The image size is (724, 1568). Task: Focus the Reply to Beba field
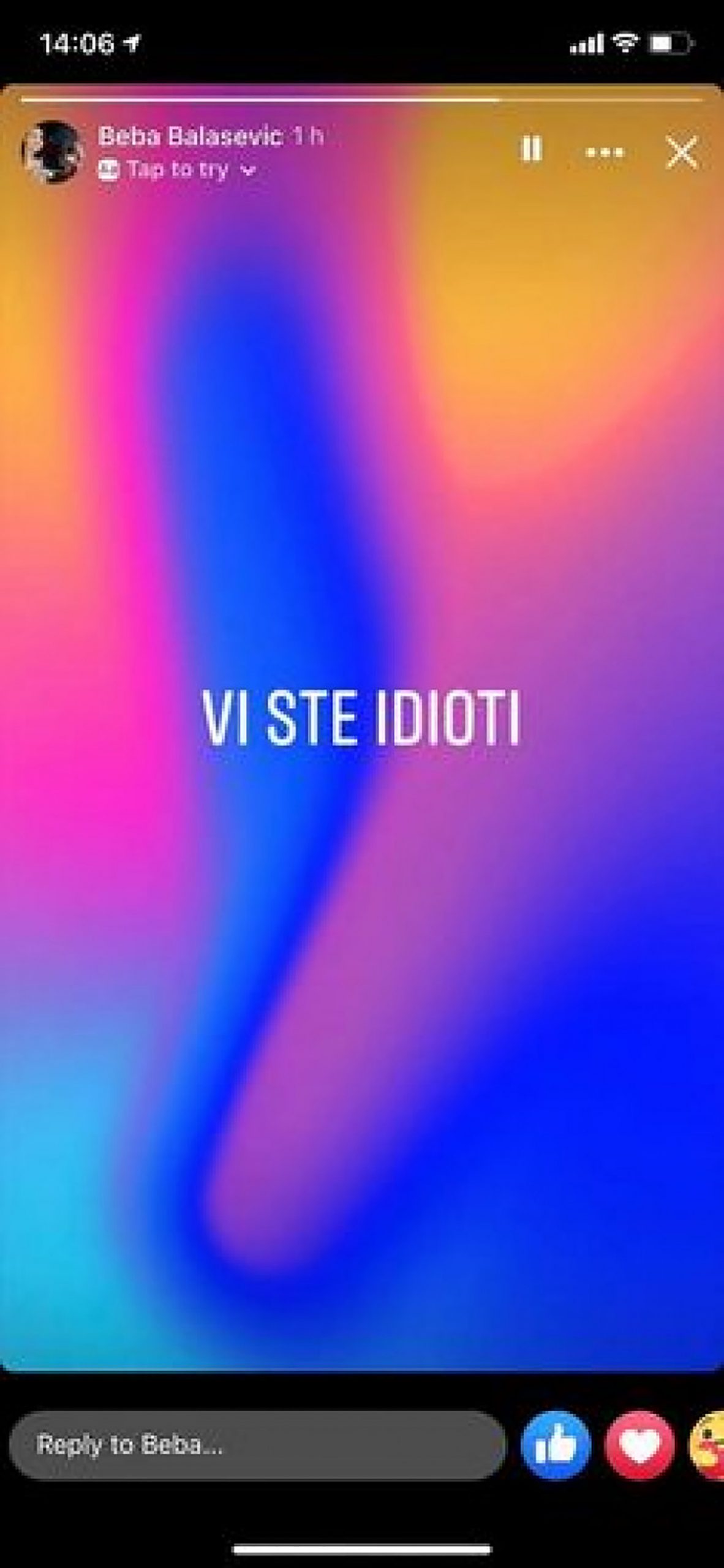point(257,1445)
